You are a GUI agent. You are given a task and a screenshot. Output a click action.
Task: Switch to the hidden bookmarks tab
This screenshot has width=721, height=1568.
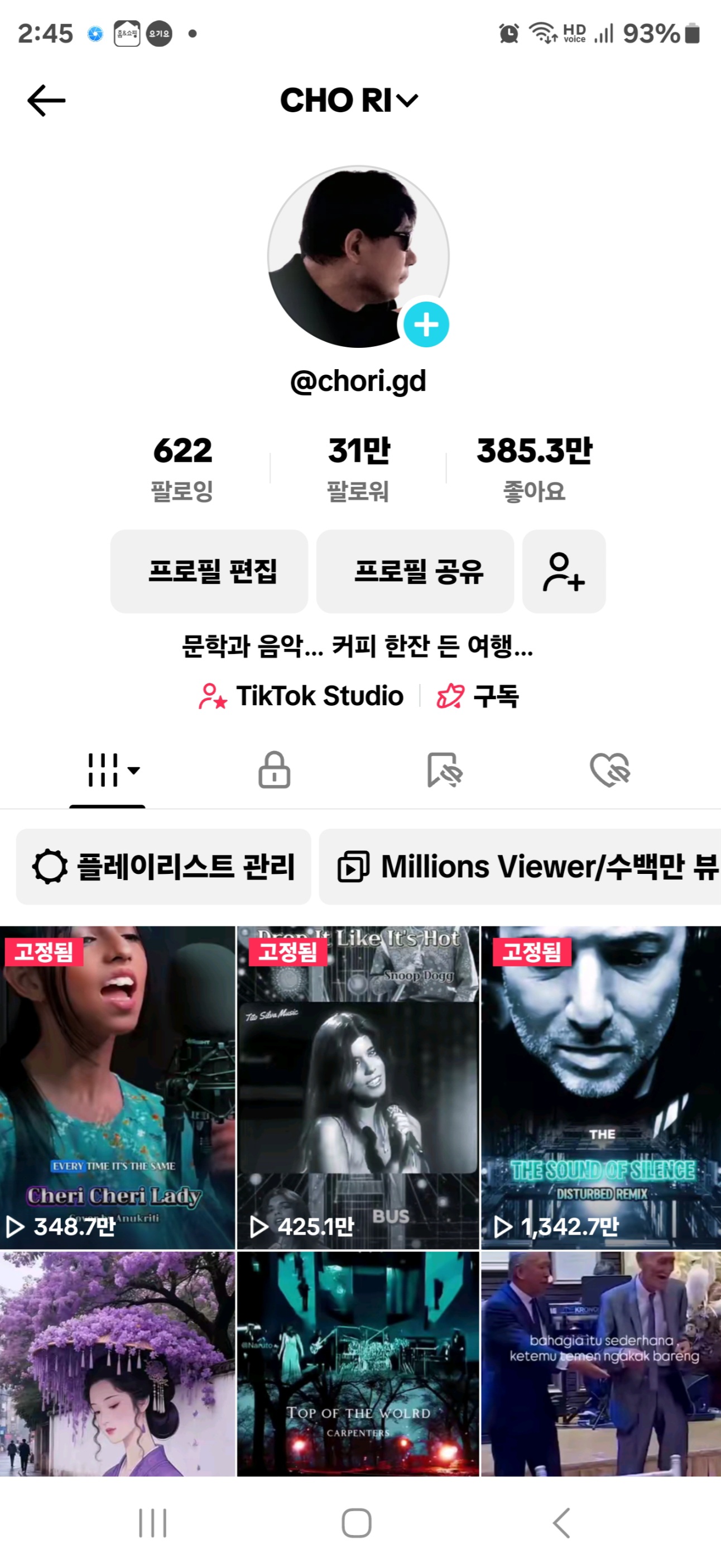(x=444, y=770)
